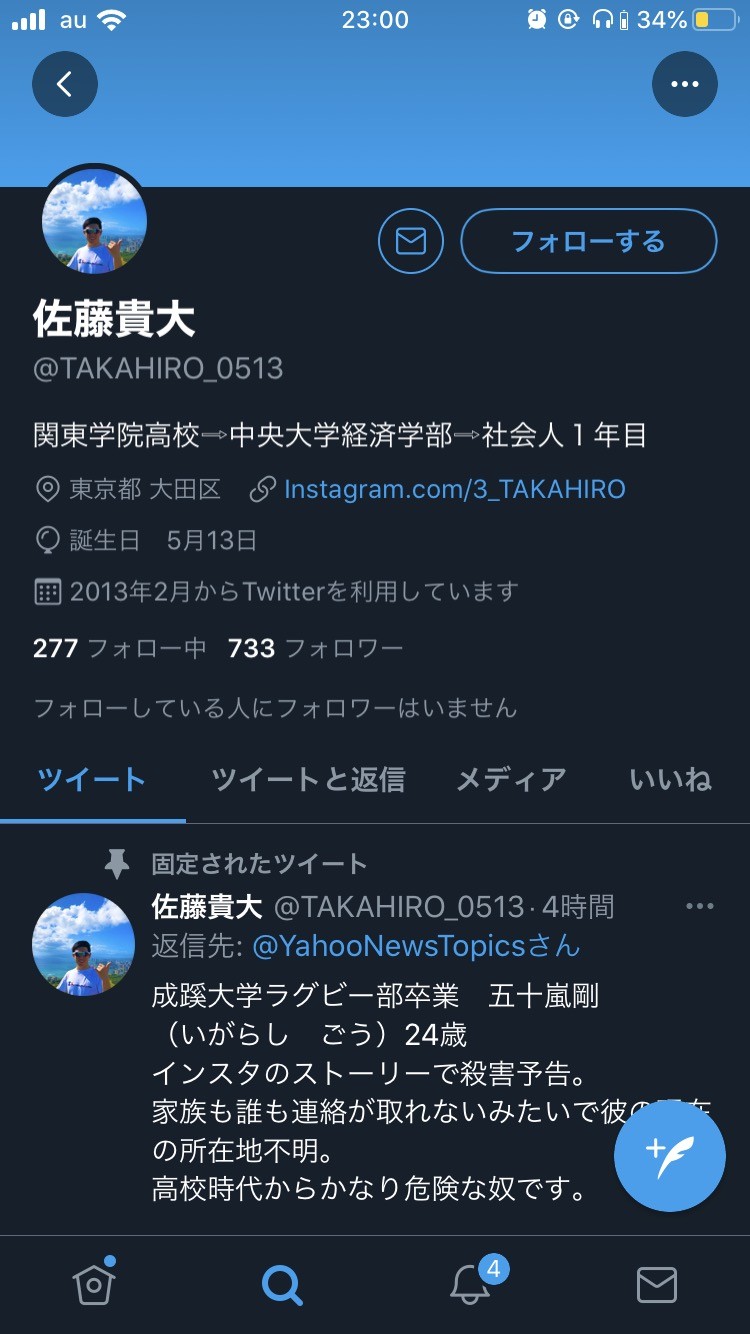Select the ツイート tab
This screenshot has width=750, height=1334.
coord(92,780)
